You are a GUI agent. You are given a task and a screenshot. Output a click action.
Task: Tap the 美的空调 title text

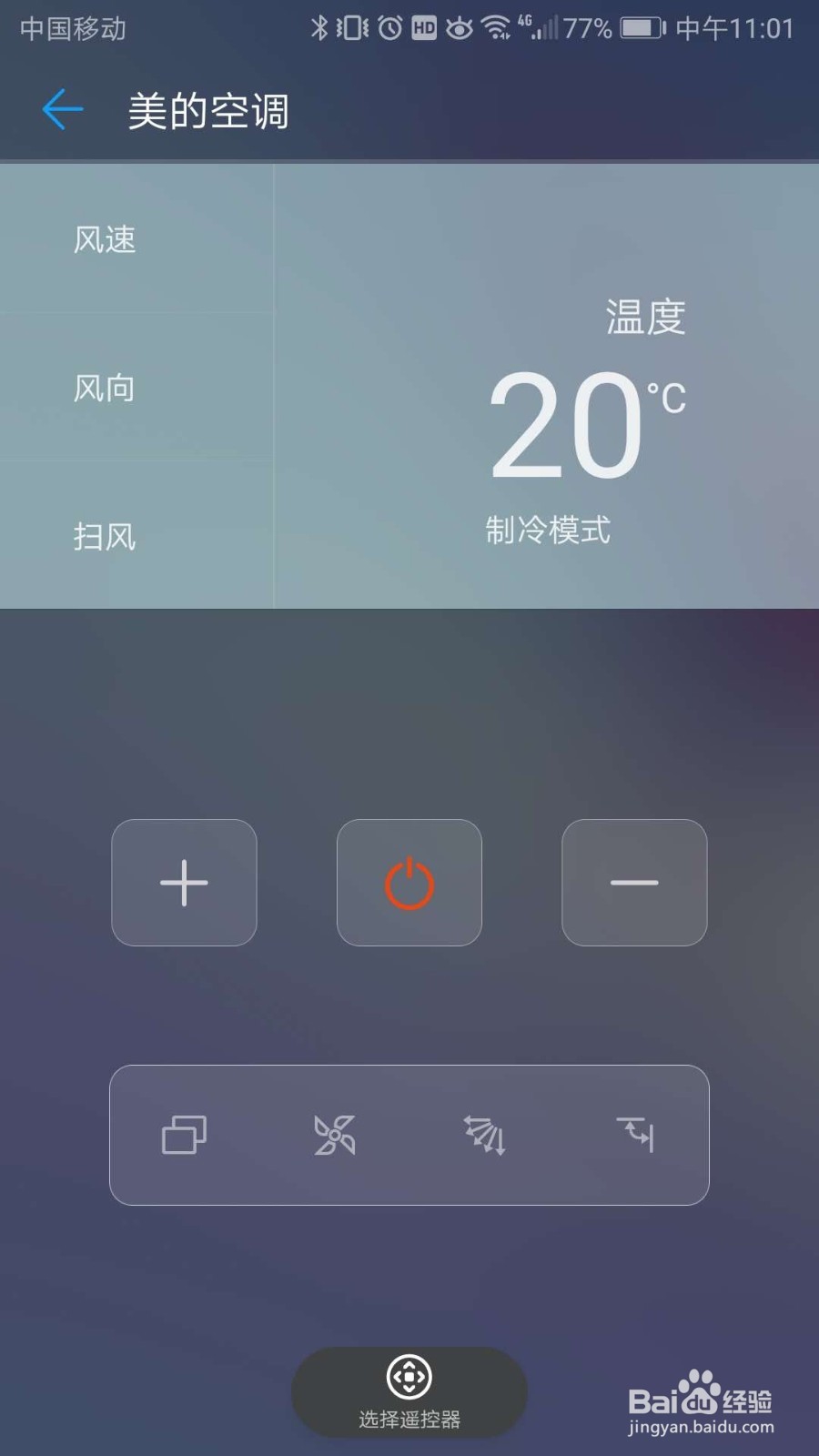coord(208,110)
